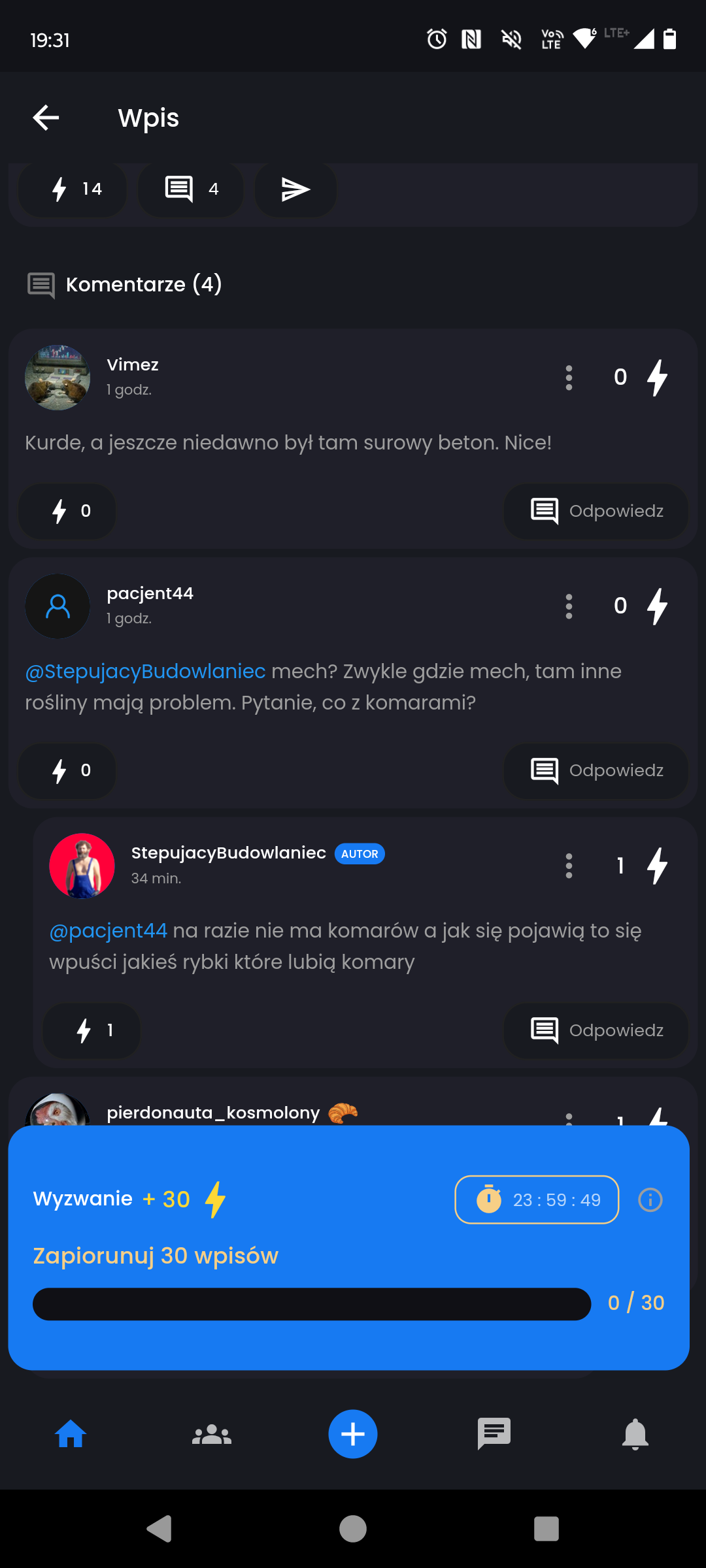This screenshot has height=1568, width=706.
Task: Switch to the home tab
Action: pyautogui.click(x=71, y=1434)
